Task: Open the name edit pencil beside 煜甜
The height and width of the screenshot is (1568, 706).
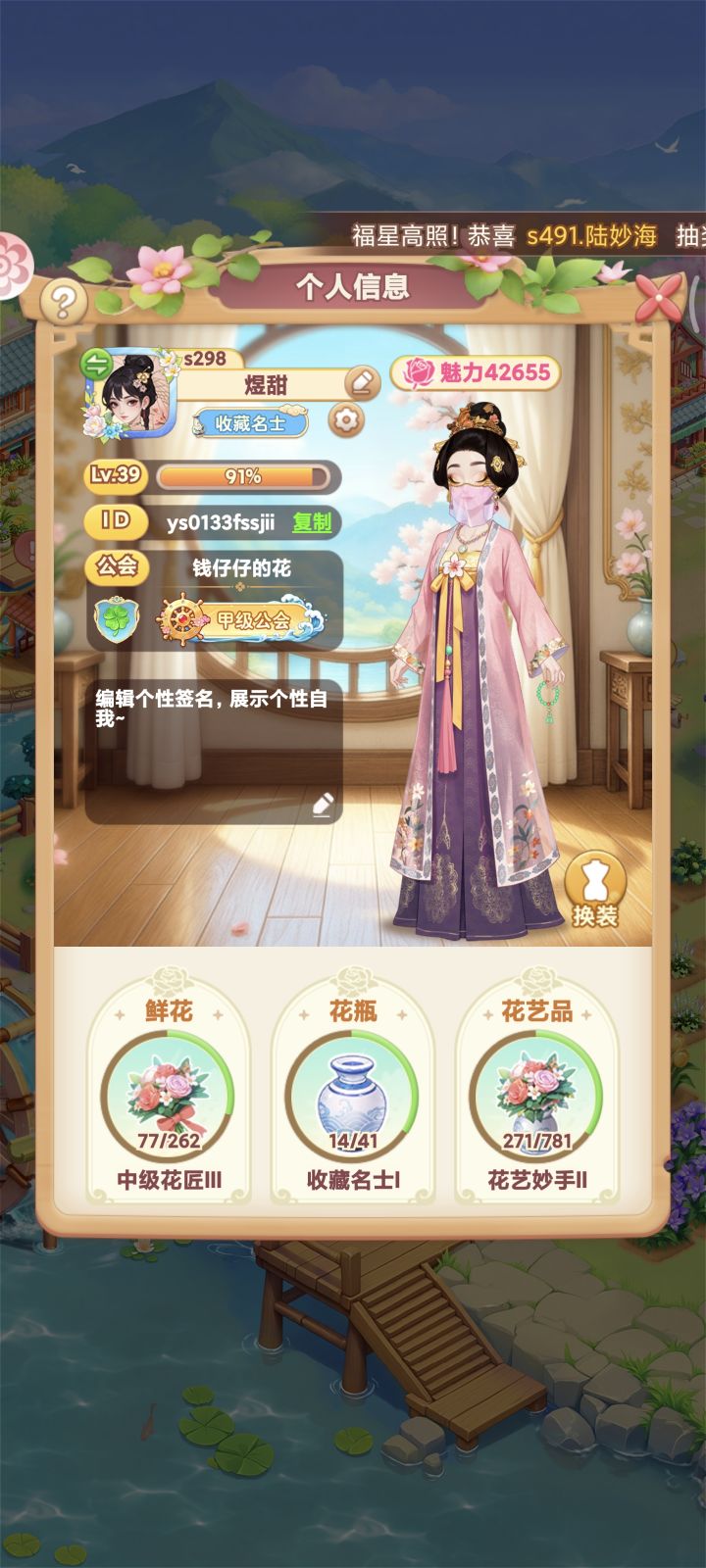Action: (359, 384)
